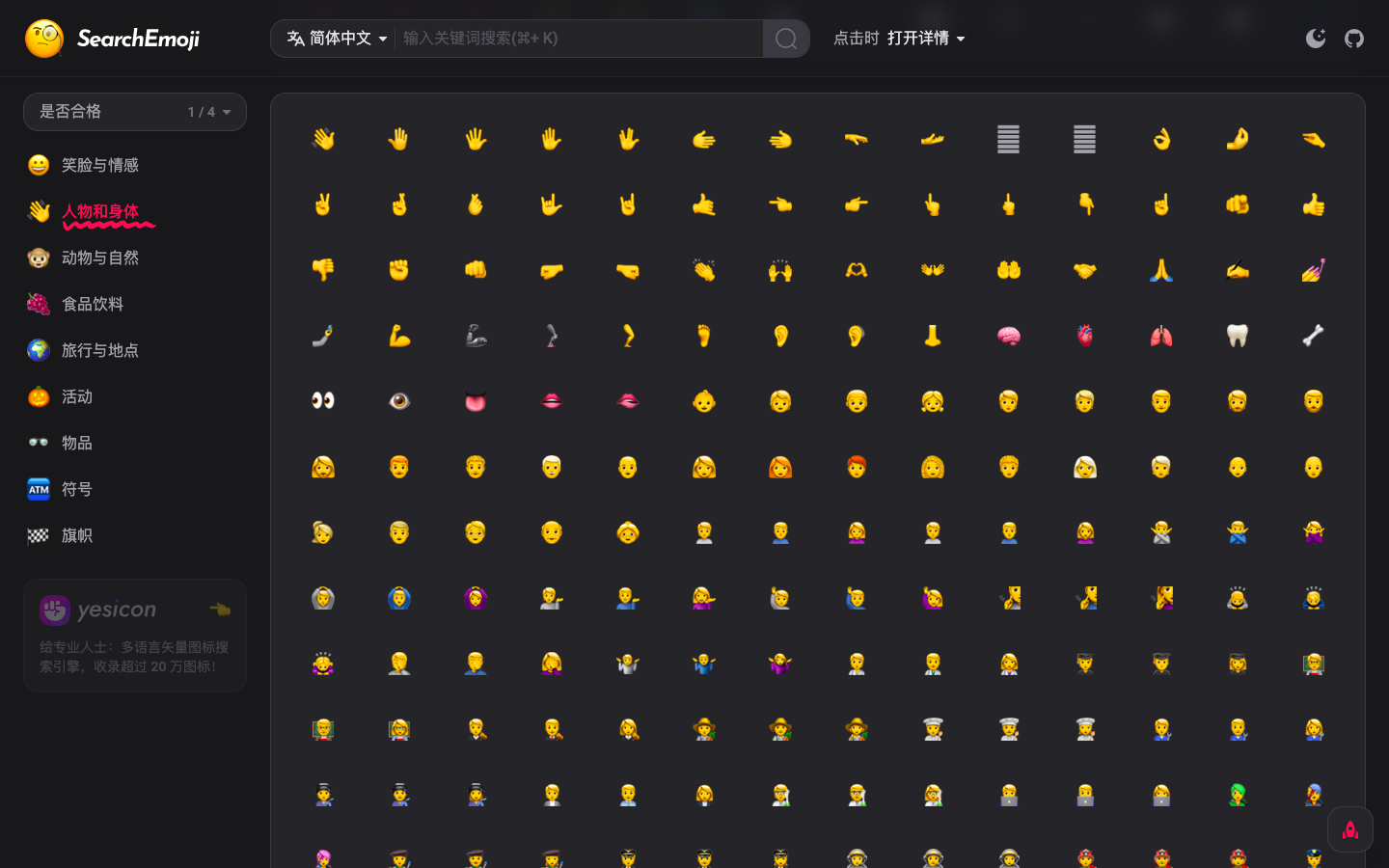The height and width of the screenshot is (868, 1389).
Task: Open the yesicon promotion card
Action: click(135, 636)
